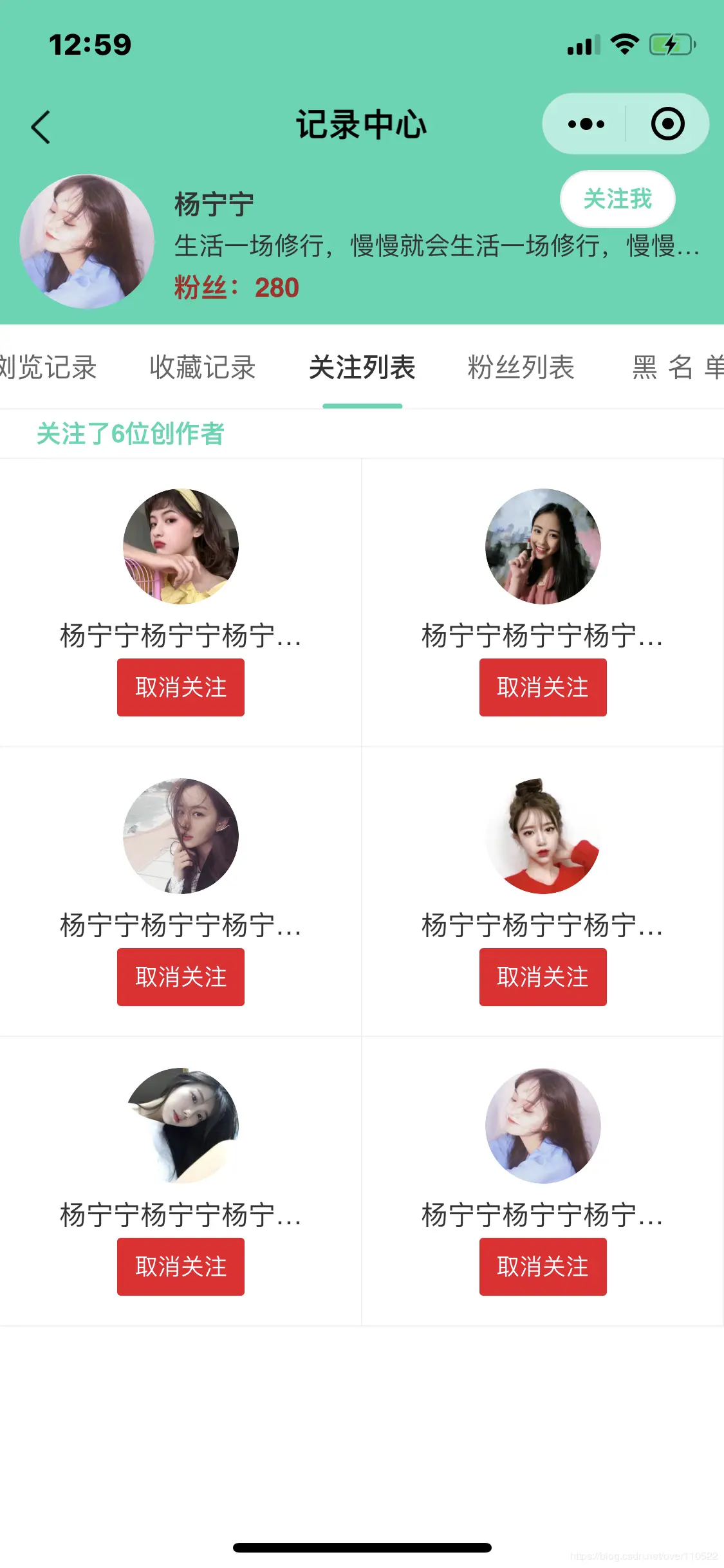Screen dimensions: 724x1568
Task: Tap the capsule close/home circle icon
Action: (667, 124)
